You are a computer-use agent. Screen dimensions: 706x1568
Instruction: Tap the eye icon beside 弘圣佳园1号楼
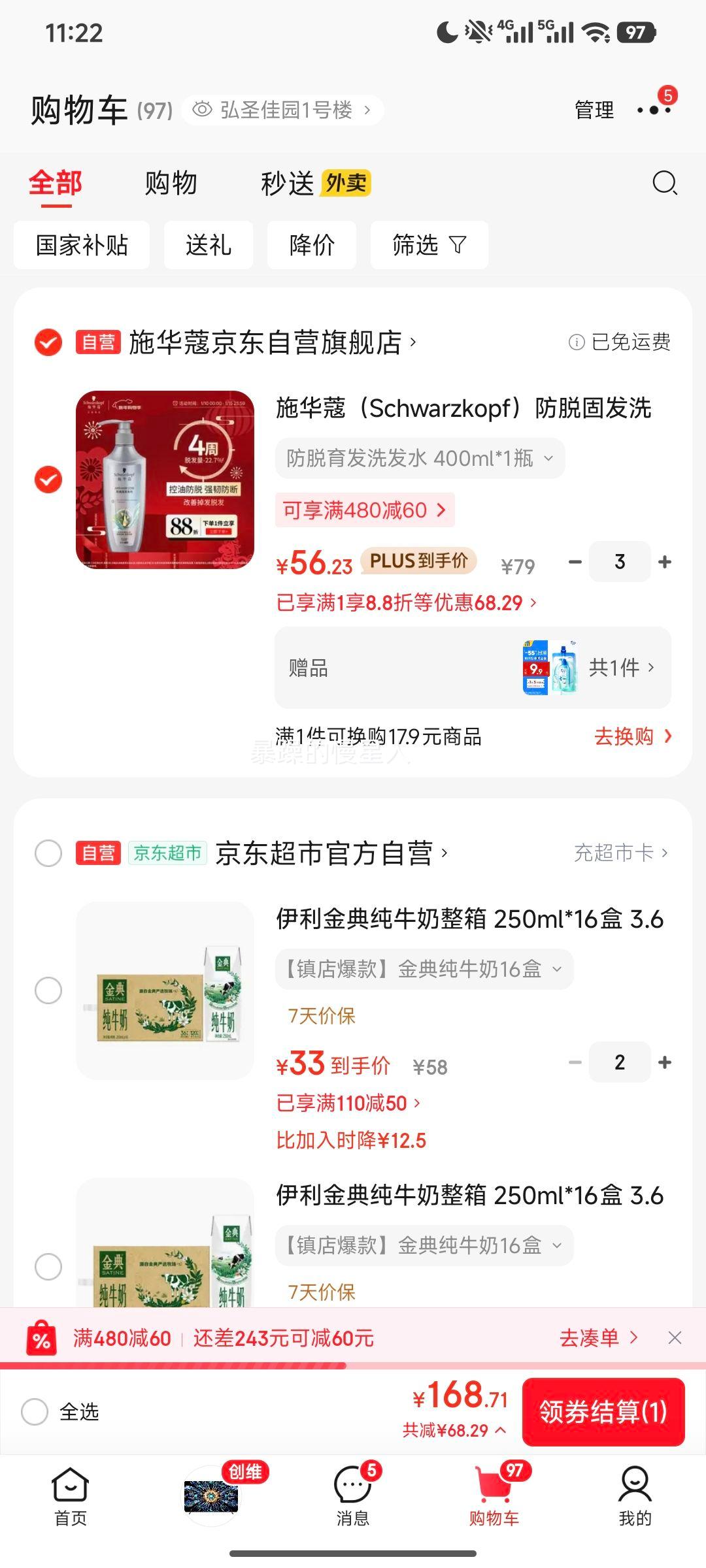click(203, 110)
